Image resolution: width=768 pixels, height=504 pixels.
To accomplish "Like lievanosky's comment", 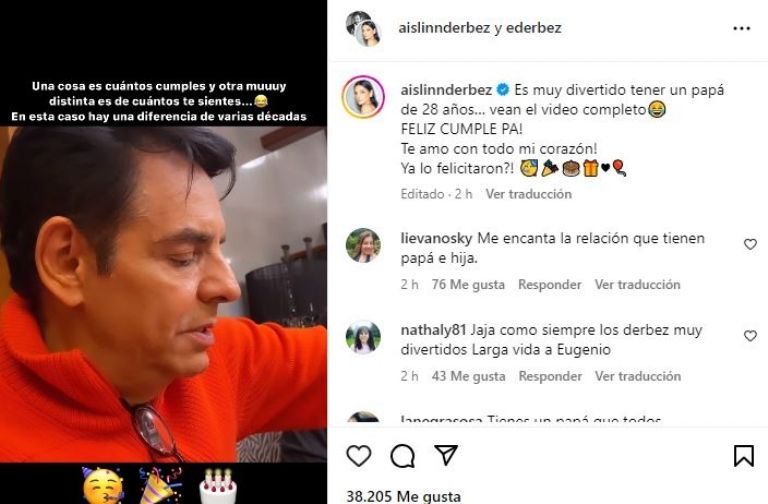I will [x=751, y=244].
